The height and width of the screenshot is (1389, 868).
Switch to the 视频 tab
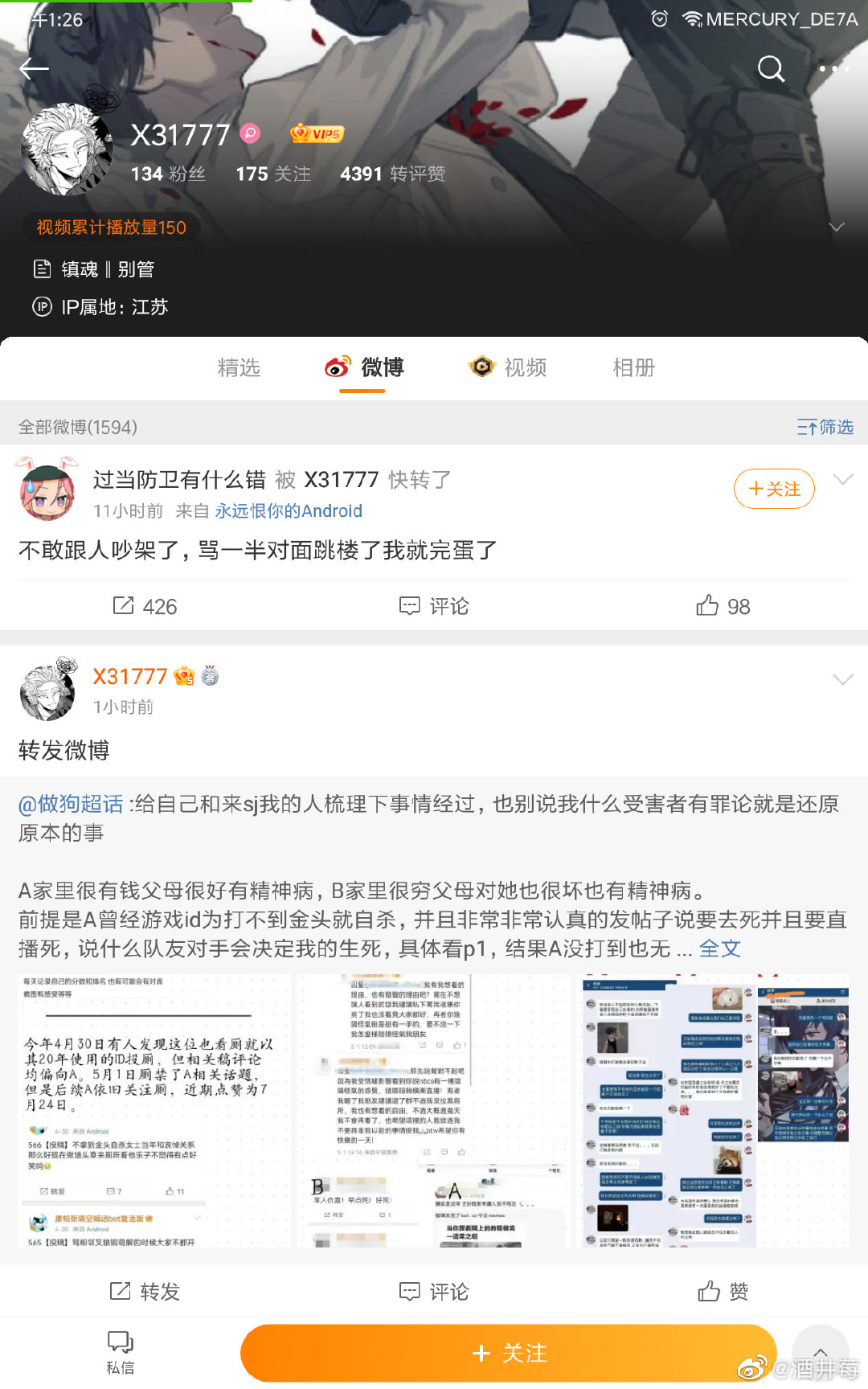click(x=508, y=368)
